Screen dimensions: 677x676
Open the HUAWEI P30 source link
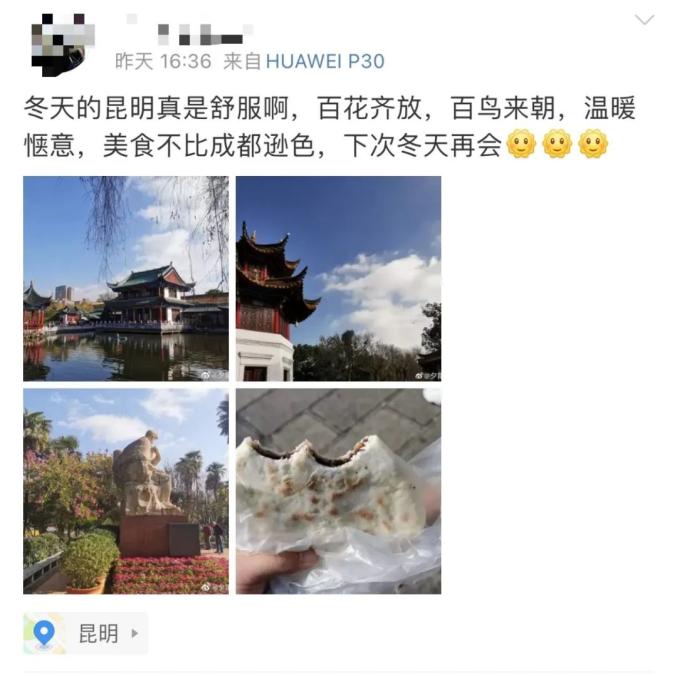click(325, 62)
